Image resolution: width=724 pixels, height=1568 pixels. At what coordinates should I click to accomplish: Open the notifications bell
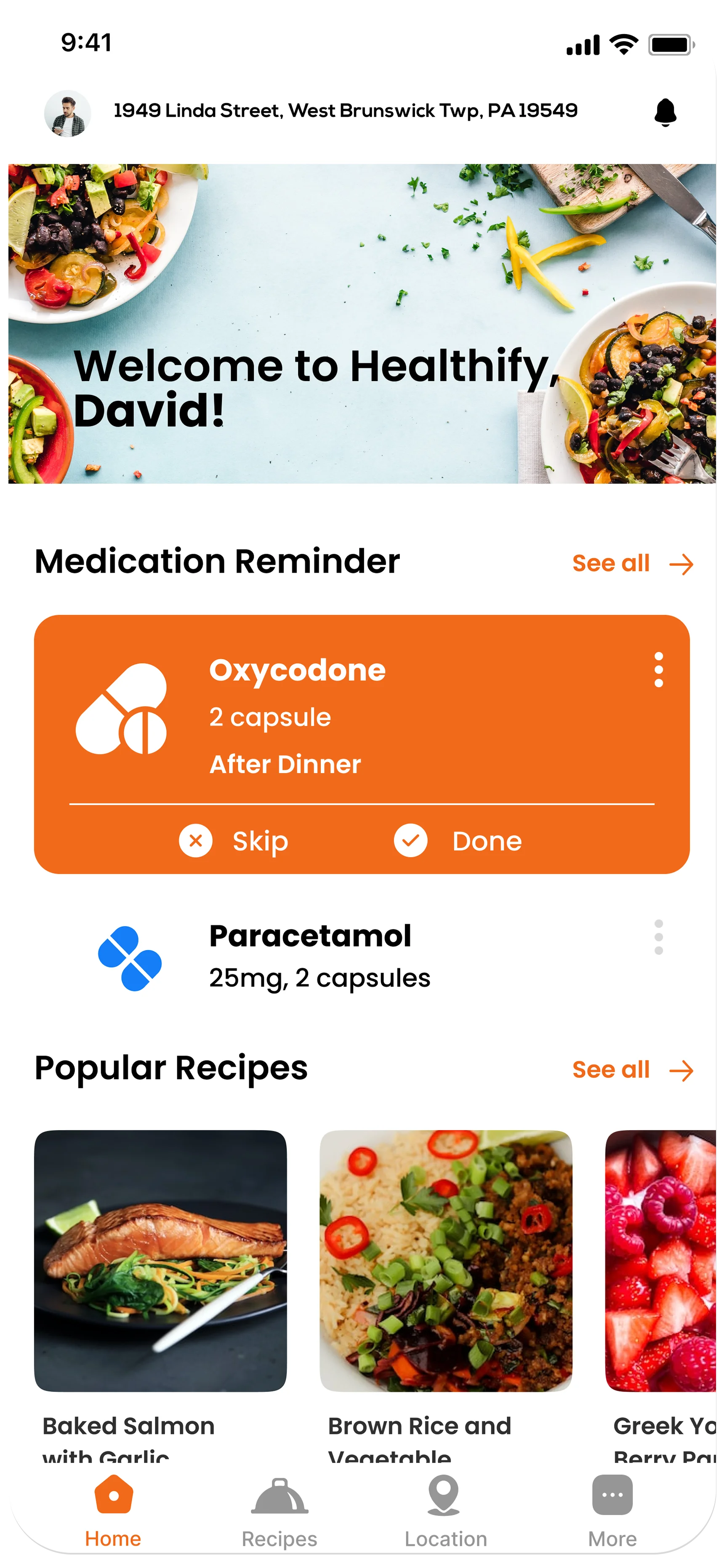[665, 112]
